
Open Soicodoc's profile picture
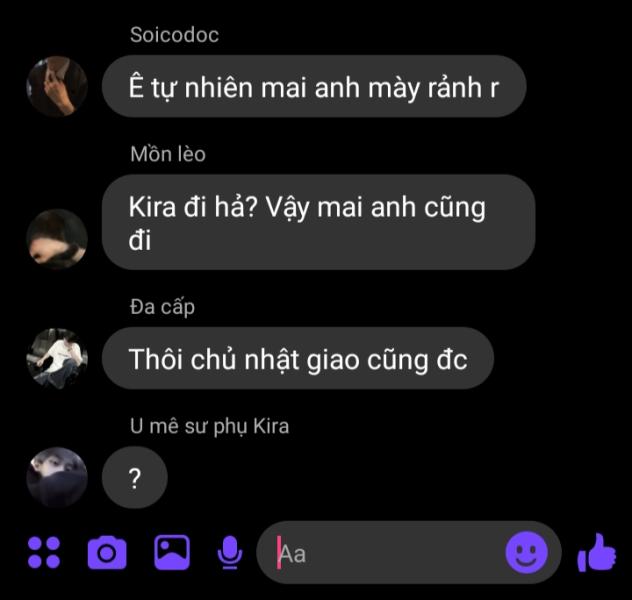57,86
